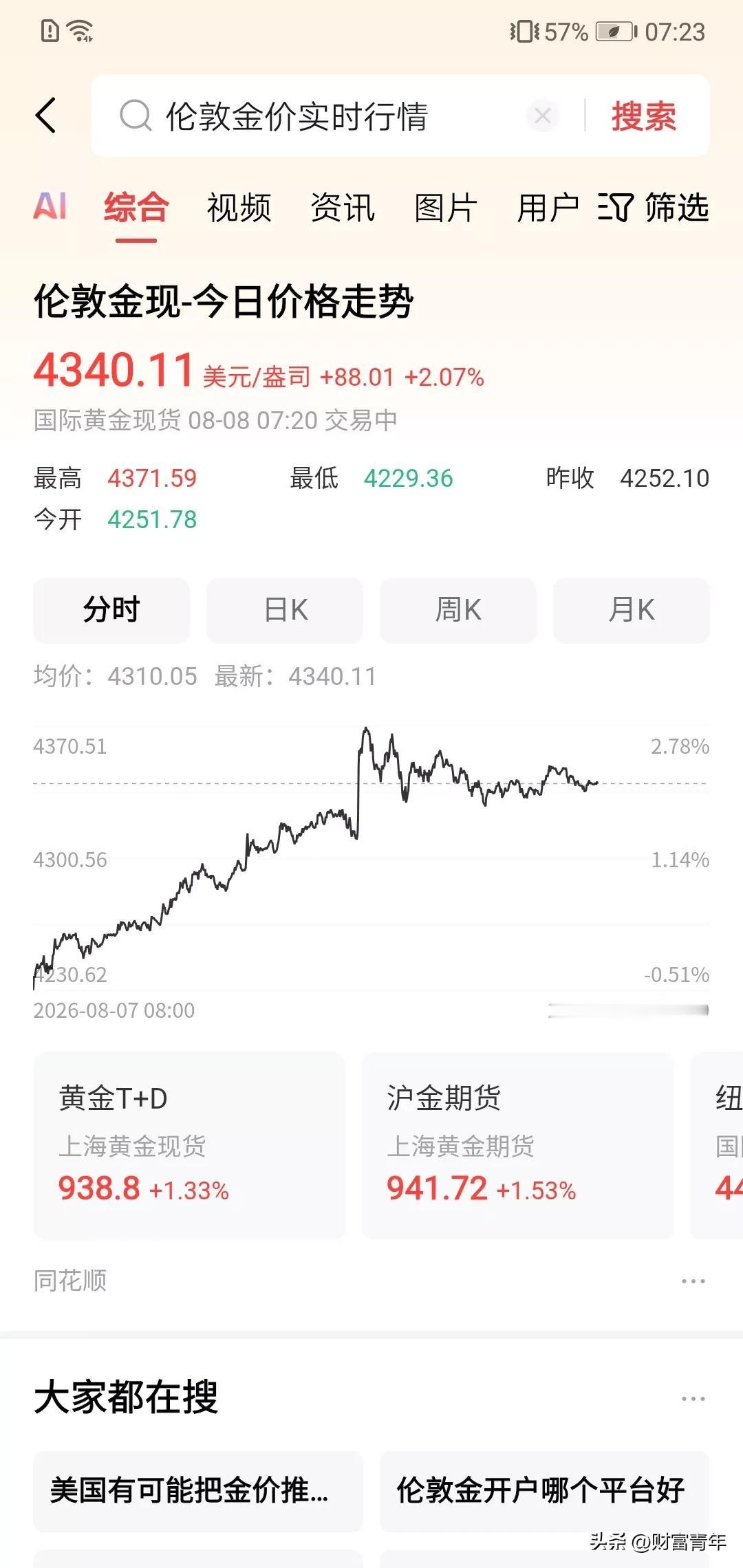Viewport: 743px width, 1568px height.
Task: Open the 资讯 tab
Action: (342, 208)
